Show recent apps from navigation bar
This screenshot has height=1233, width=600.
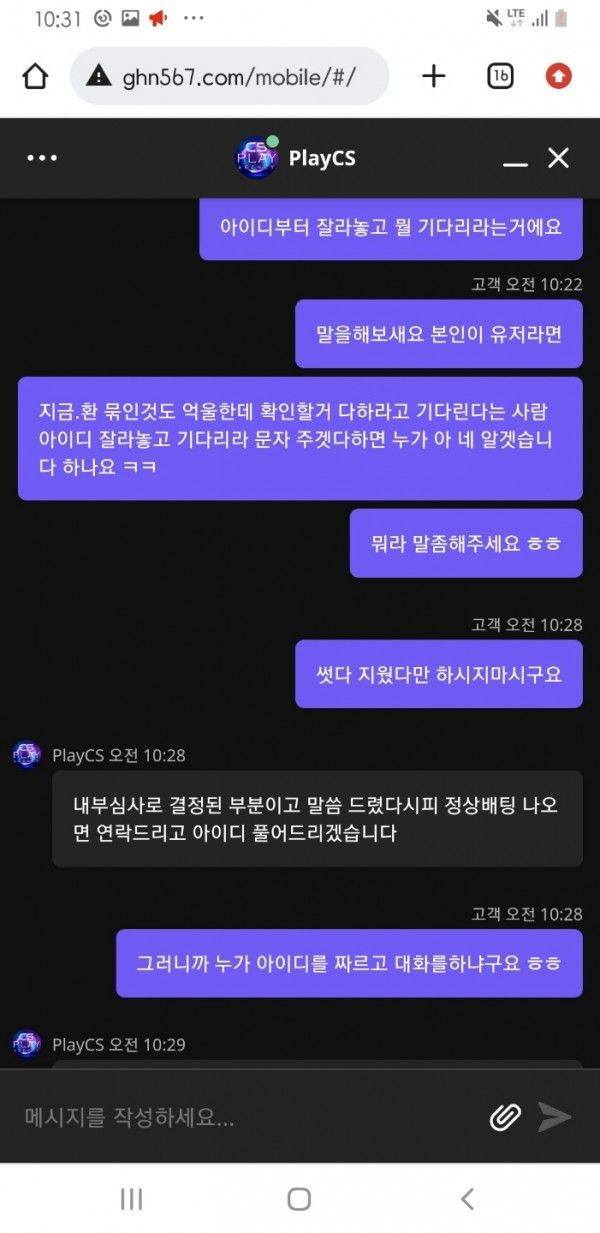131,1199
